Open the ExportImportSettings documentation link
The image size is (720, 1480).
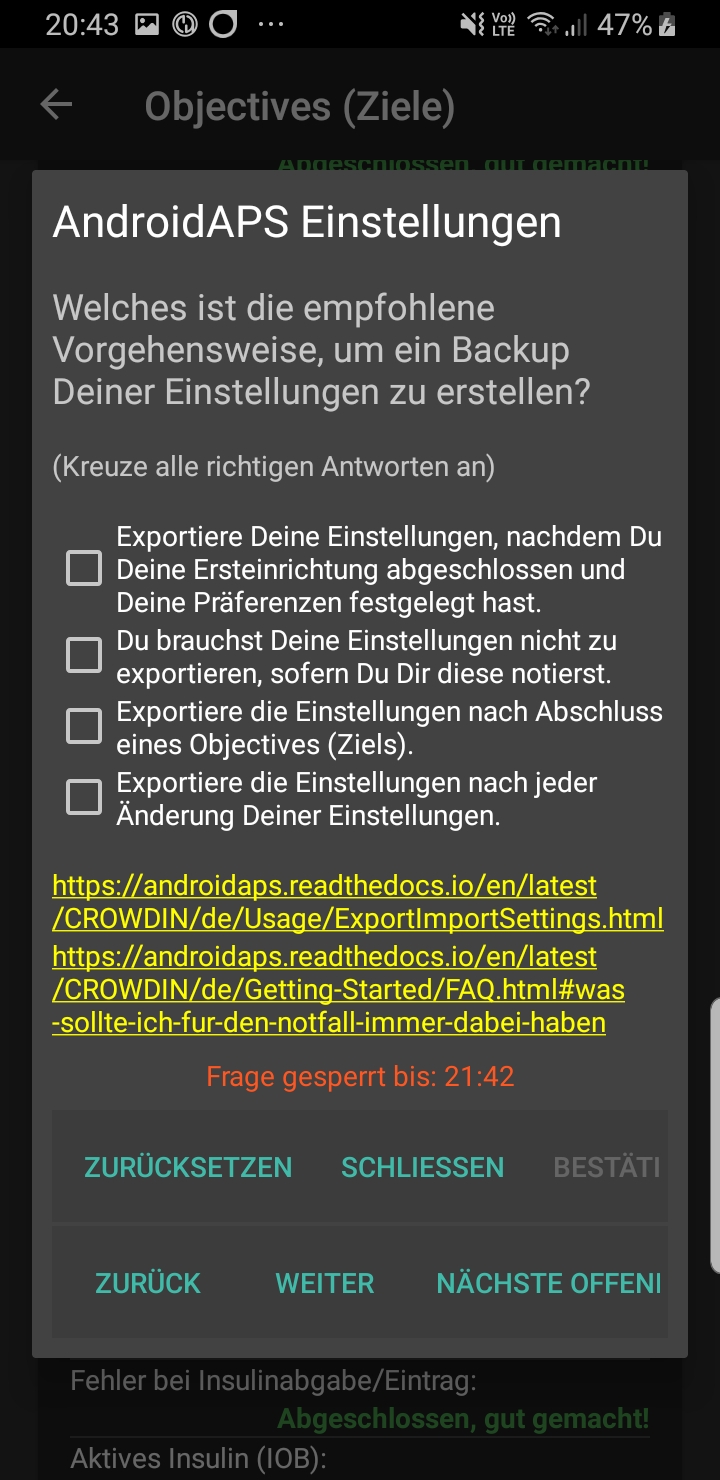pyautogui.click(x=358, y=901)
